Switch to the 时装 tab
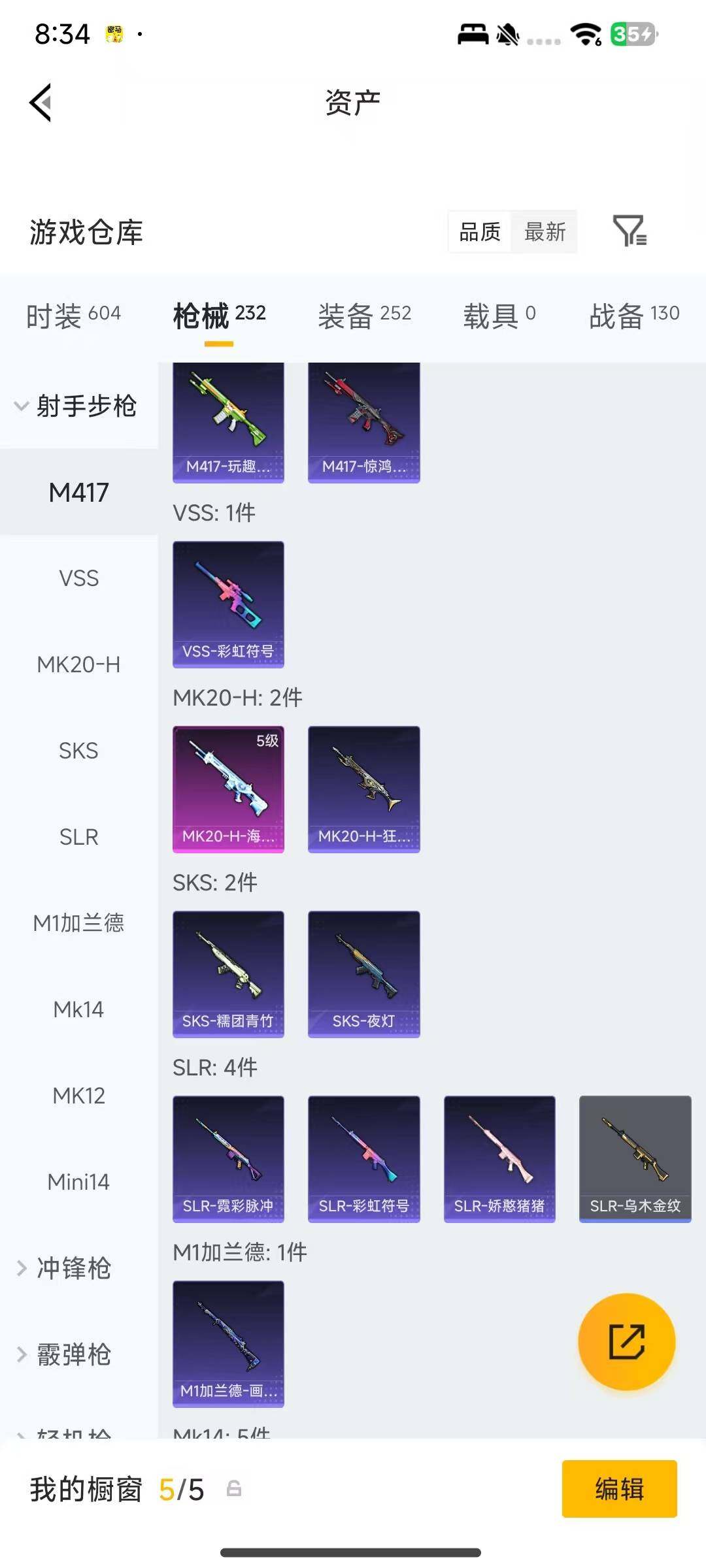Screen dimensions: 706x1568 73,316
